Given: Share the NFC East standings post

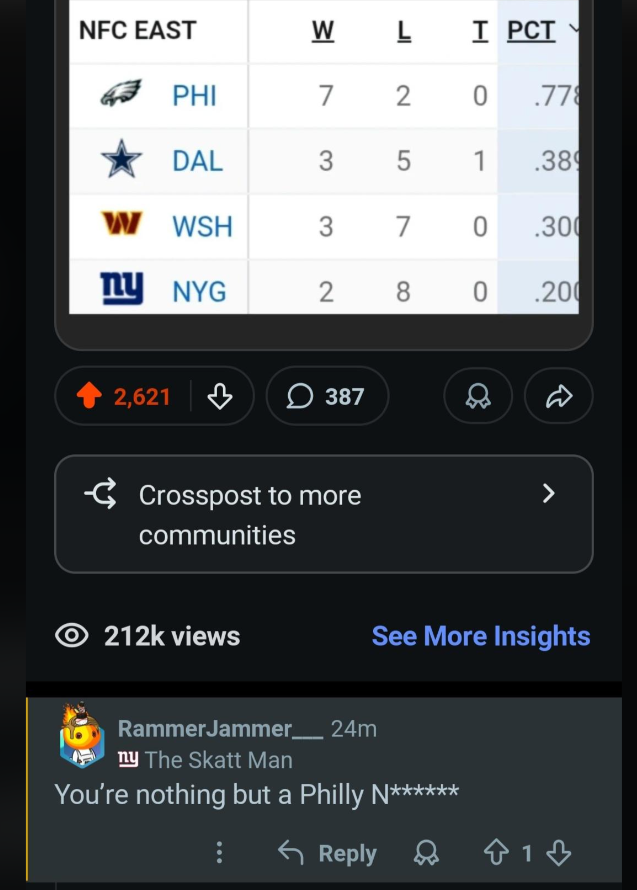Looking at the screenshot, I should [x=558, y=397].
